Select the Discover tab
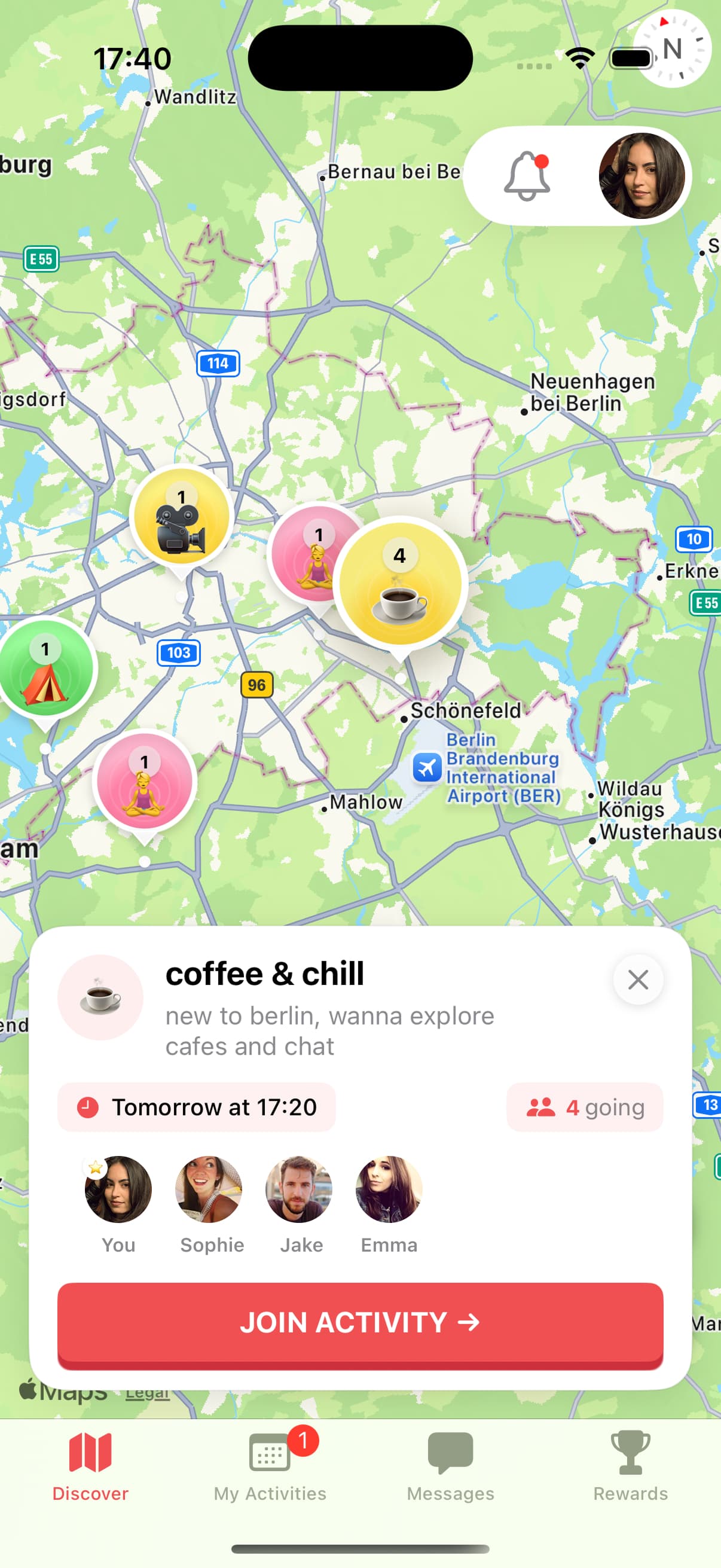Screen dimensions: 721x1568 coord(90,1473)
